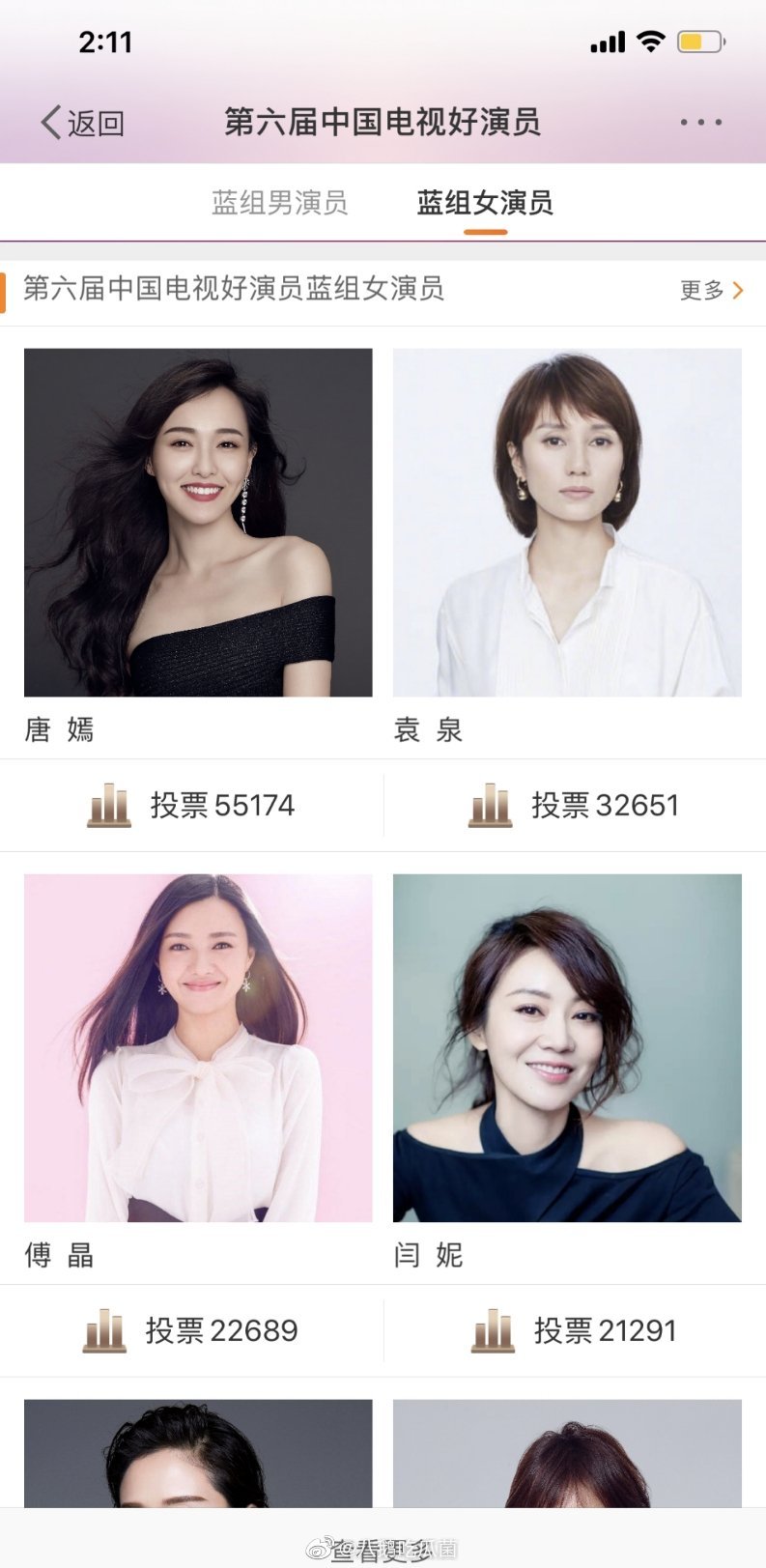The height and width of the screenshot is (1568, 766).
Task: Switch to the 蓝组男演员 tab
Action: click(x=279, y=203)
